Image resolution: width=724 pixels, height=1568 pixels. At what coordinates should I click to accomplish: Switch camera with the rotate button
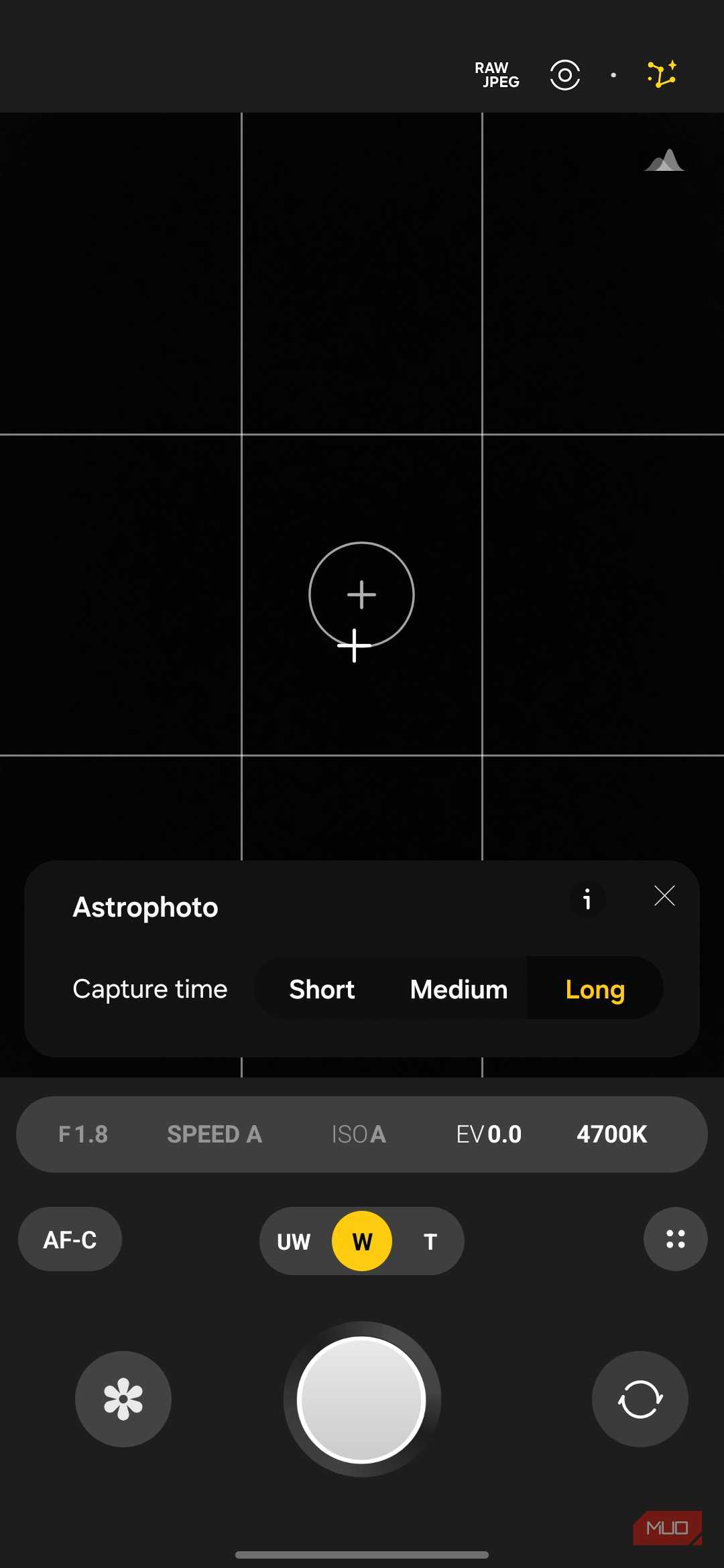pos(640,1399)
